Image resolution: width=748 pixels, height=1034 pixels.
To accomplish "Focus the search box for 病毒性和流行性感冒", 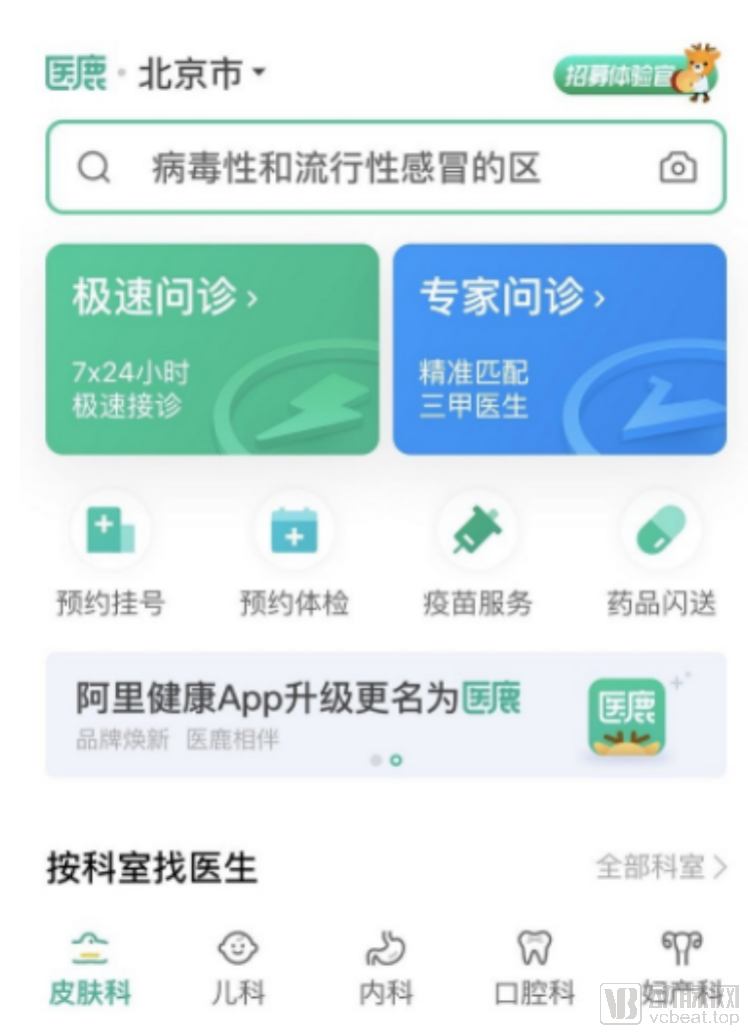I will pos(345,168).
